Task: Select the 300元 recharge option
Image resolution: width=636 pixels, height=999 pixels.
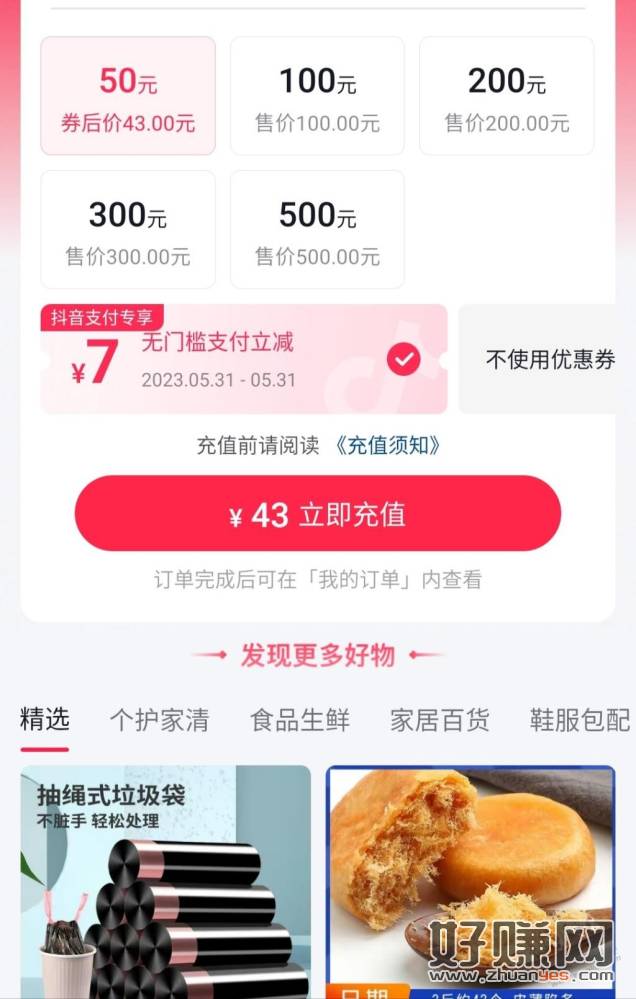Action: point(128,230)
